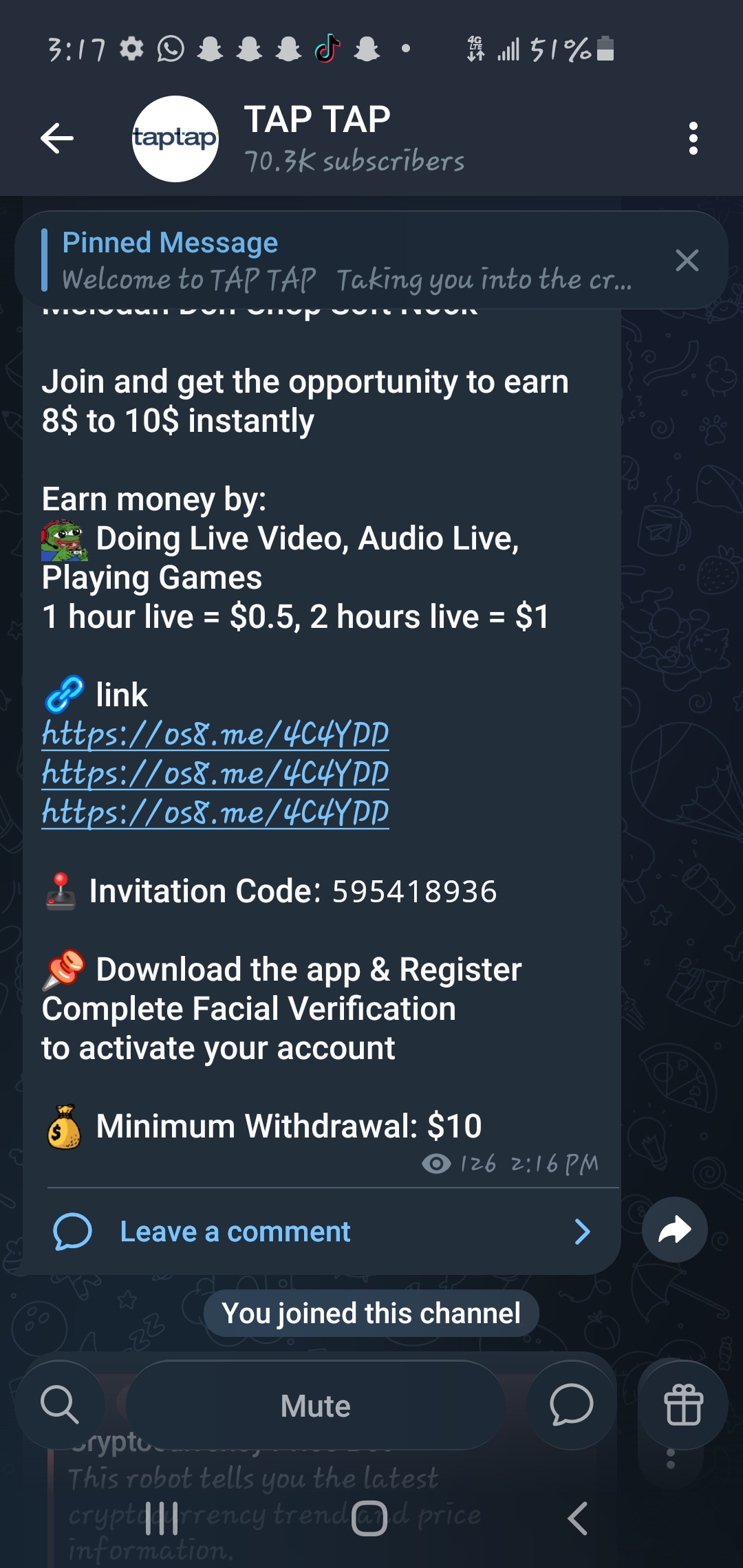The image size is (743, 1568).
Task: Send a gift using the gift icon
Action: pyautogui.click(x=683, y=1405)
